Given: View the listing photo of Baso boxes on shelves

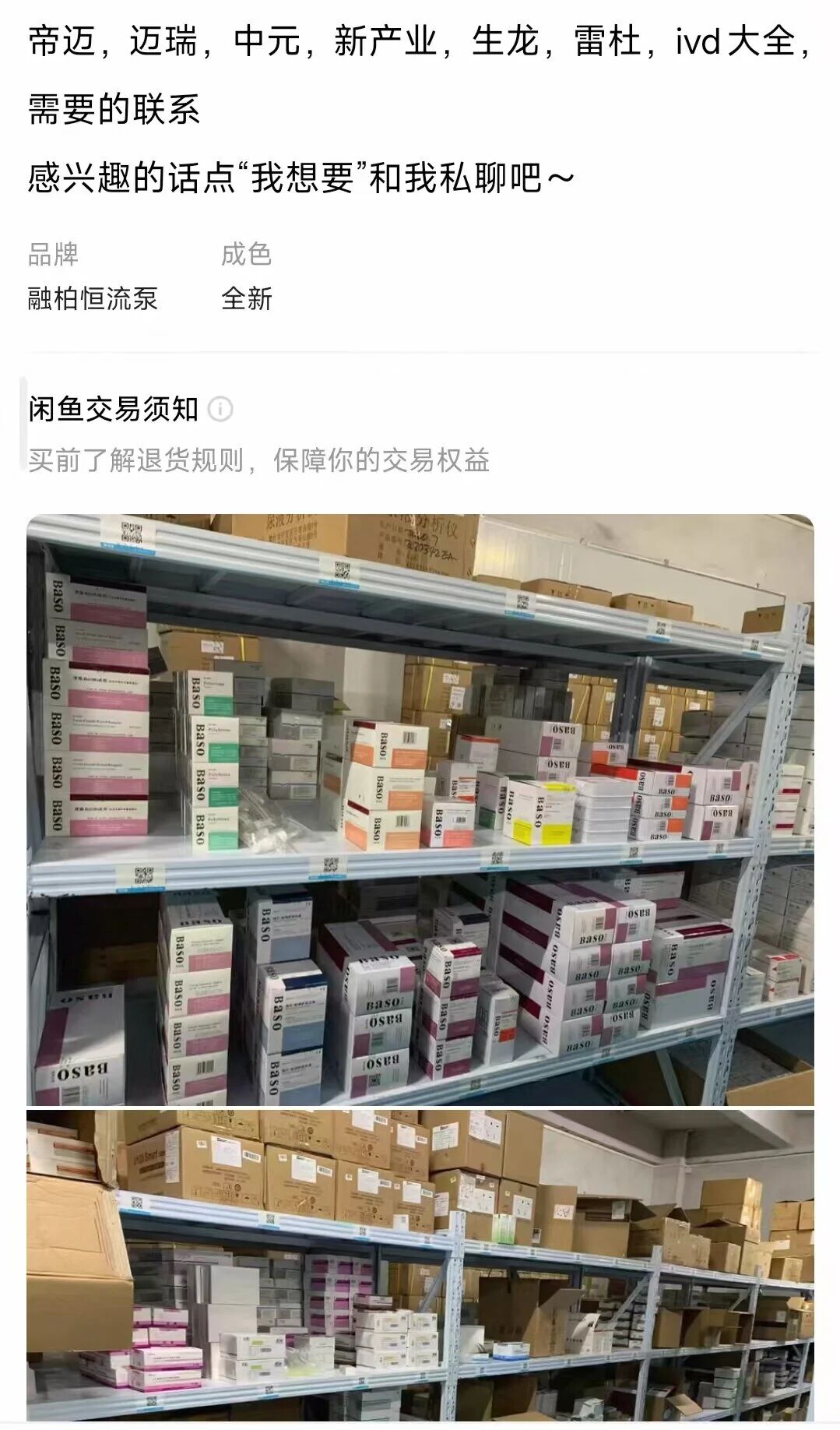Looking at the screenshot, I should 420,810.
